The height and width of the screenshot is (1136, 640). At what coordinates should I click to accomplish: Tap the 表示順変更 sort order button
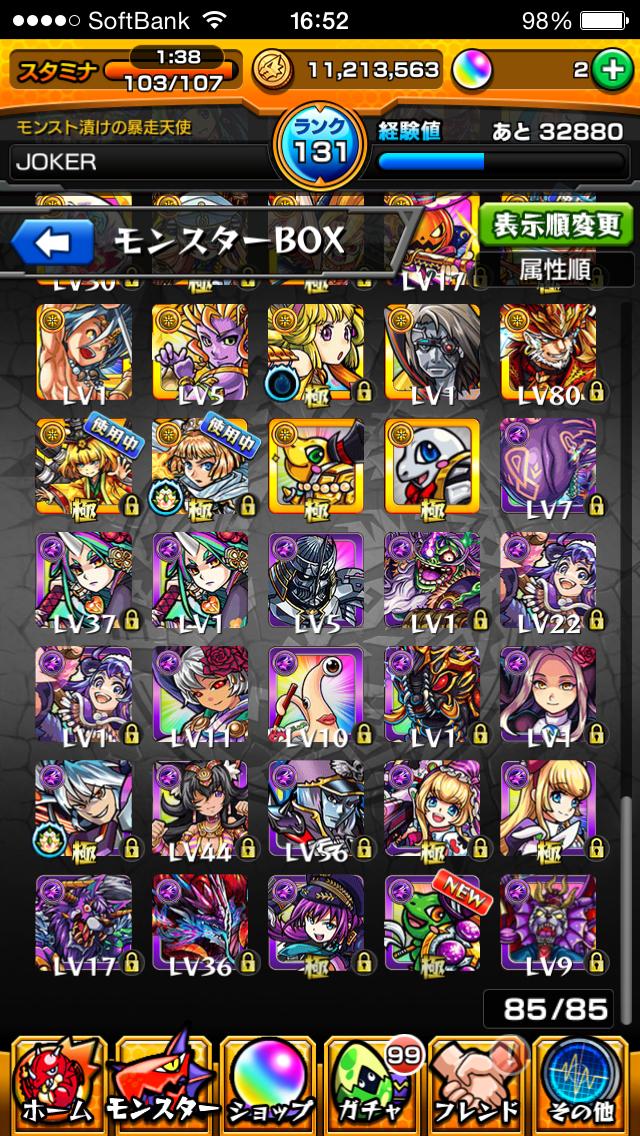pos(557,225)
